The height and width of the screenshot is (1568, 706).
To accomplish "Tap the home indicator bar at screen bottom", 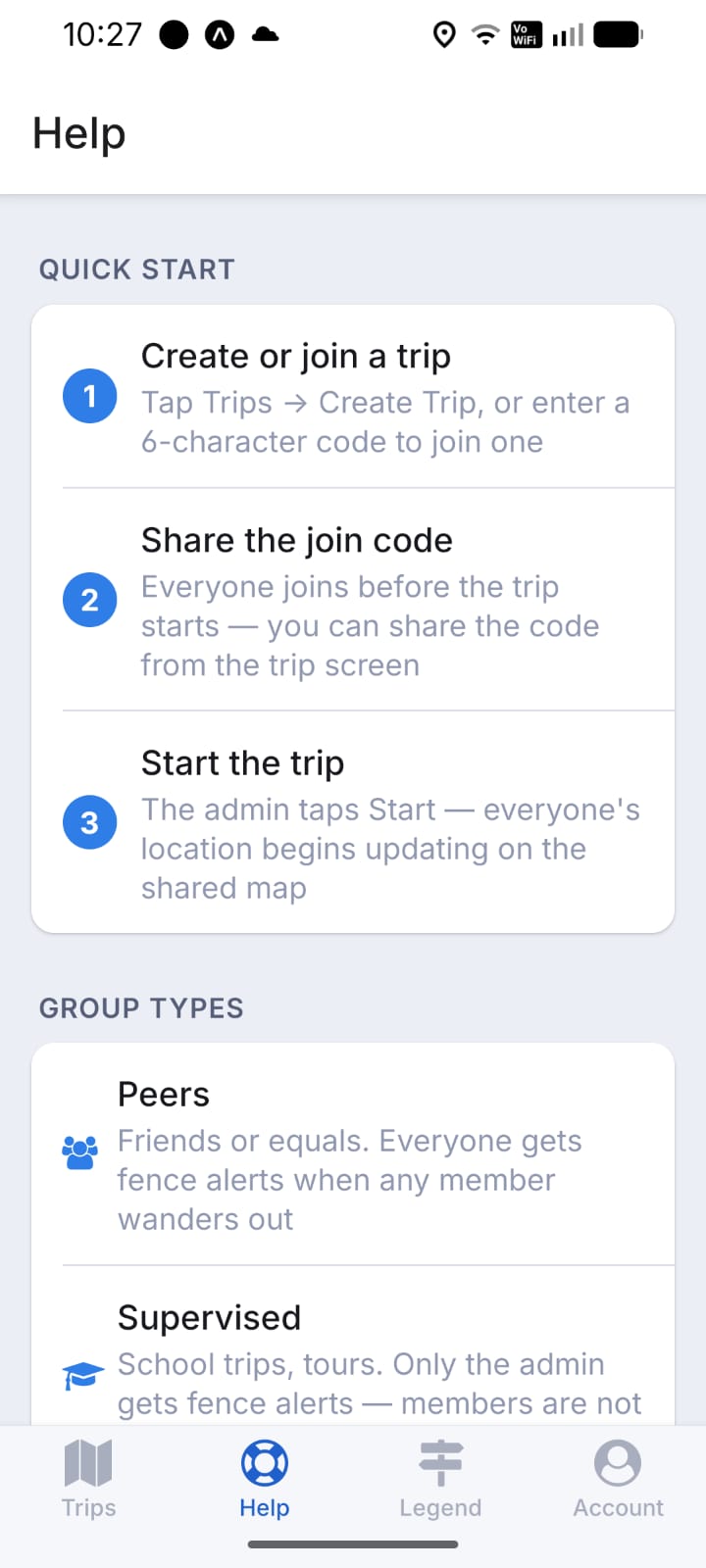I will point(353,1543).
